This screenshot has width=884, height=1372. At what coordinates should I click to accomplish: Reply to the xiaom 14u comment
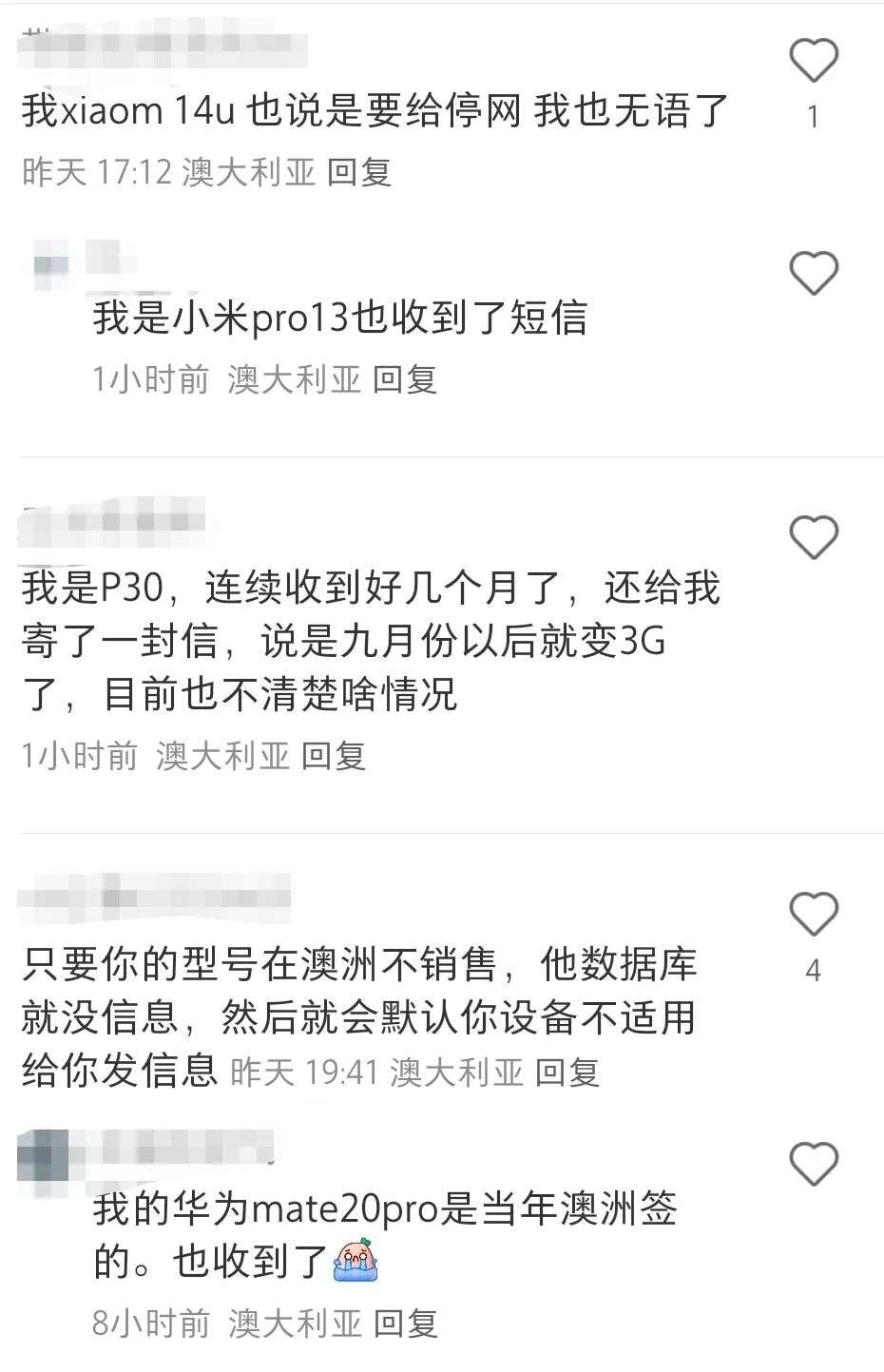click(359, 172)
